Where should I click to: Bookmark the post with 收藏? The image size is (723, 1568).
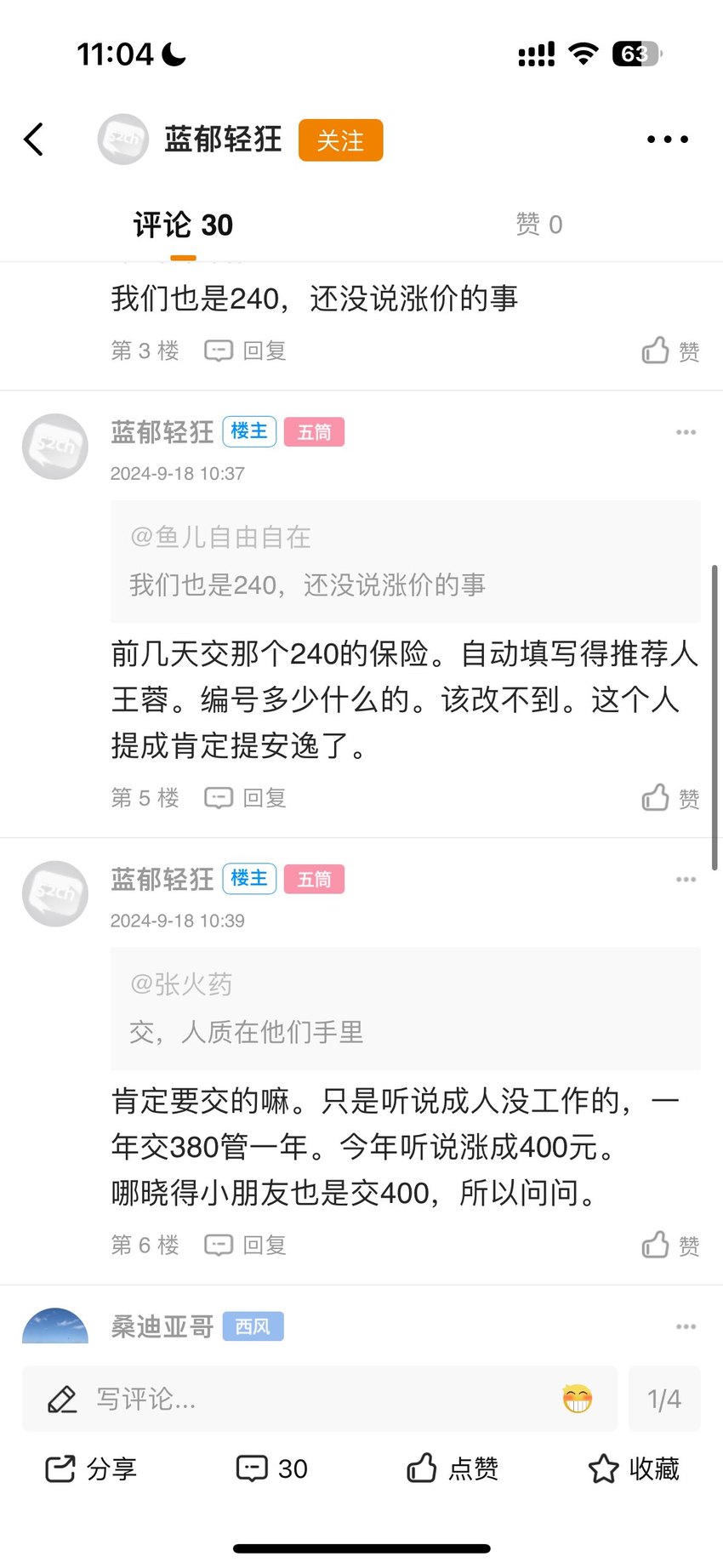pyautogui.click(x=634, y=1468)
